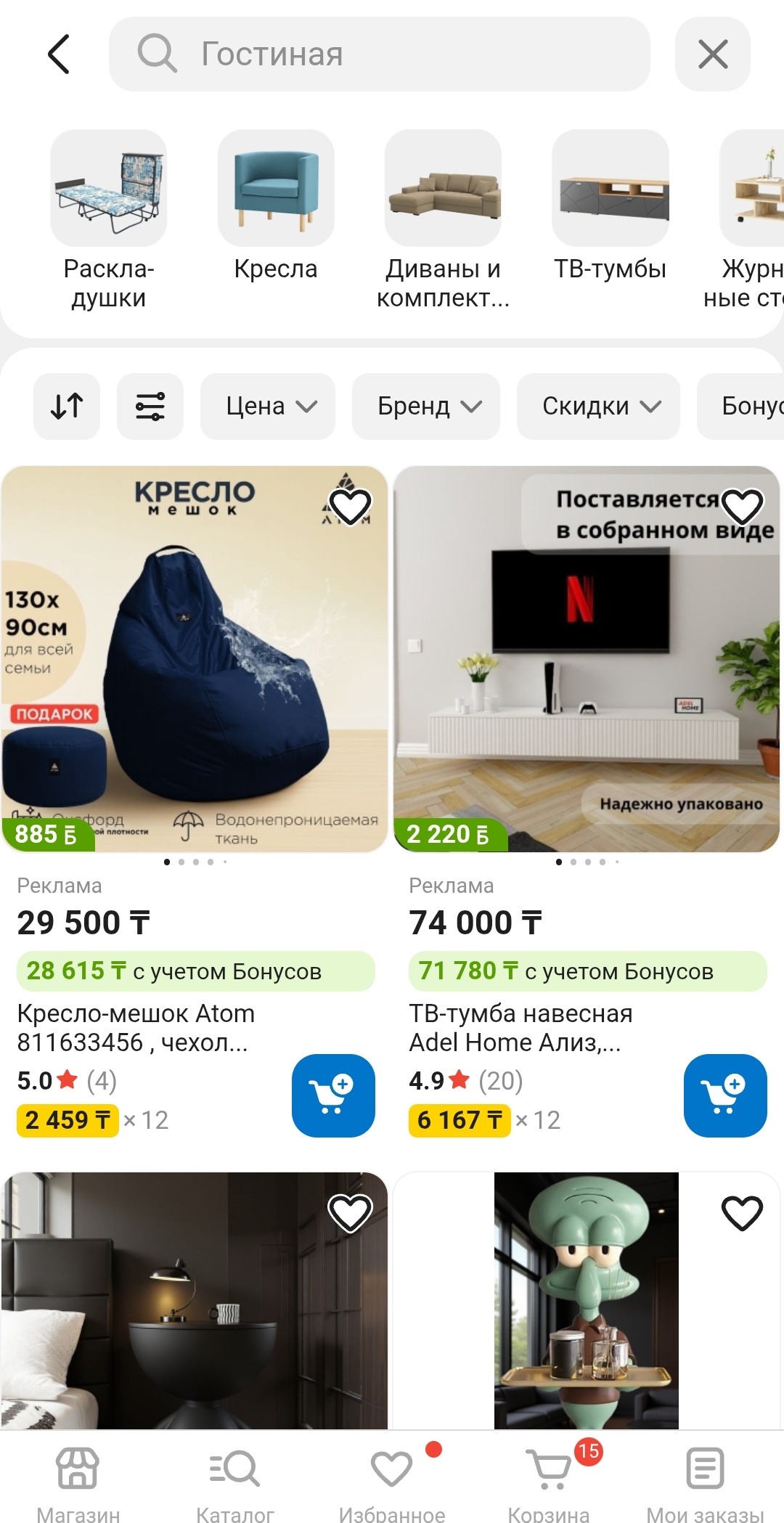Image resolution: width=784 pixels, height=1523 pixels.
Task: Tap the Гостиная search field
Action: pyautogui.click(x=377, y=54)
